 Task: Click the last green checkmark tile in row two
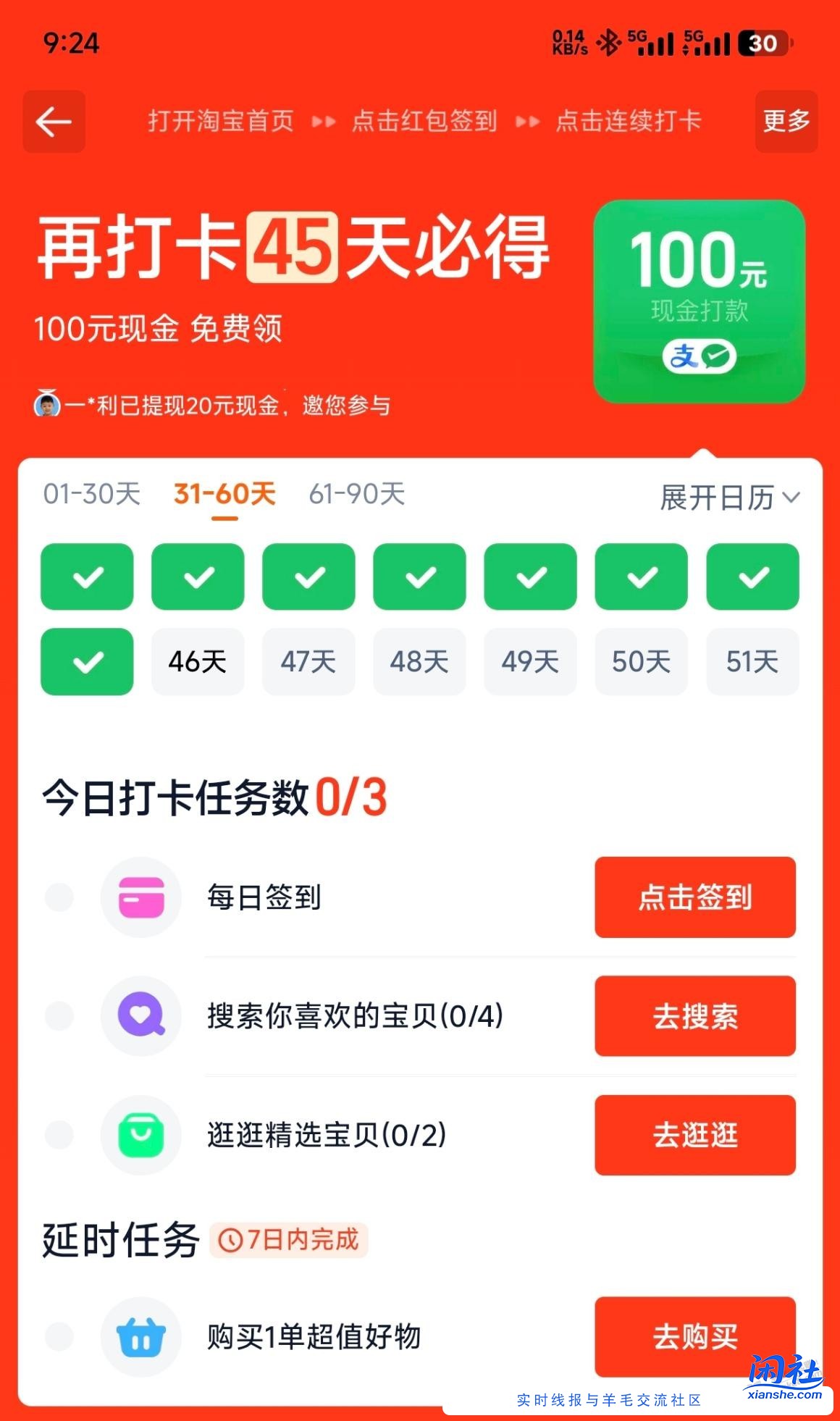coord(87,661)
